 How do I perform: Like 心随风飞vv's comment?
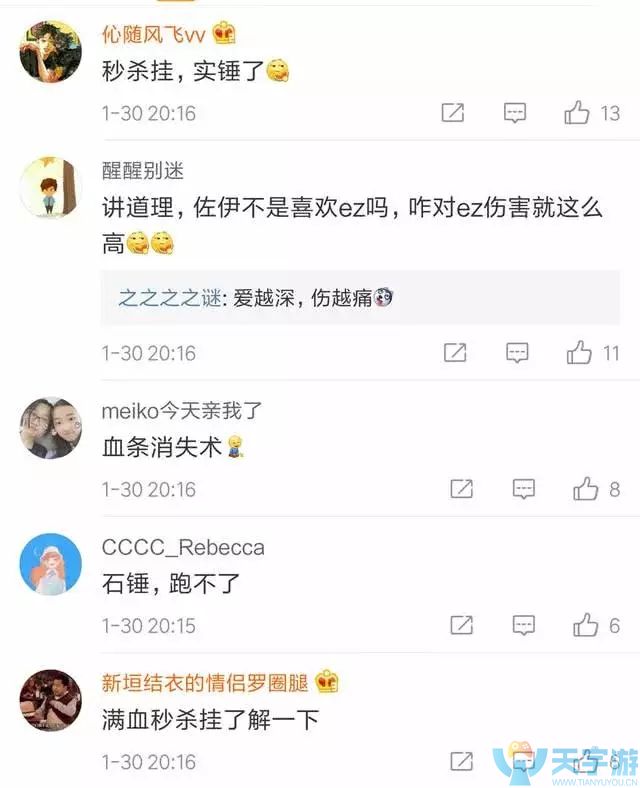tap(577, 113)
